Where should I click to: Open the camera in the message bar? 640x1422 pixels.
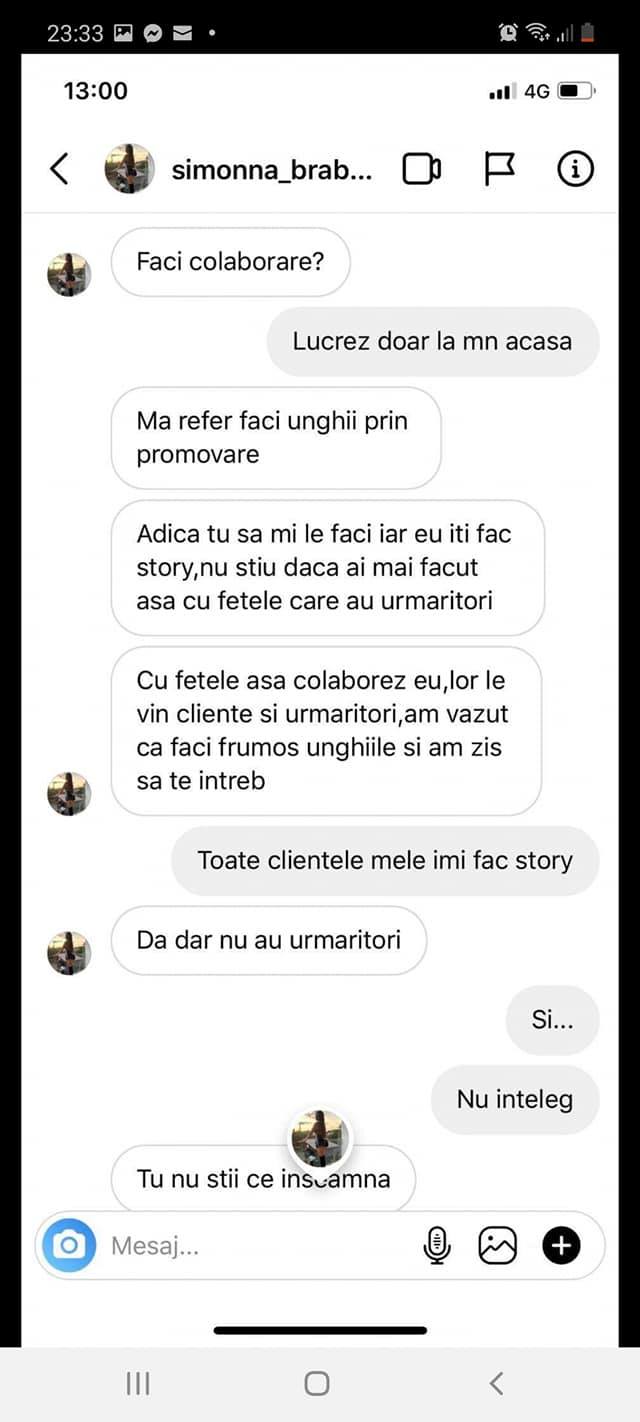[x=69, y=1245]
